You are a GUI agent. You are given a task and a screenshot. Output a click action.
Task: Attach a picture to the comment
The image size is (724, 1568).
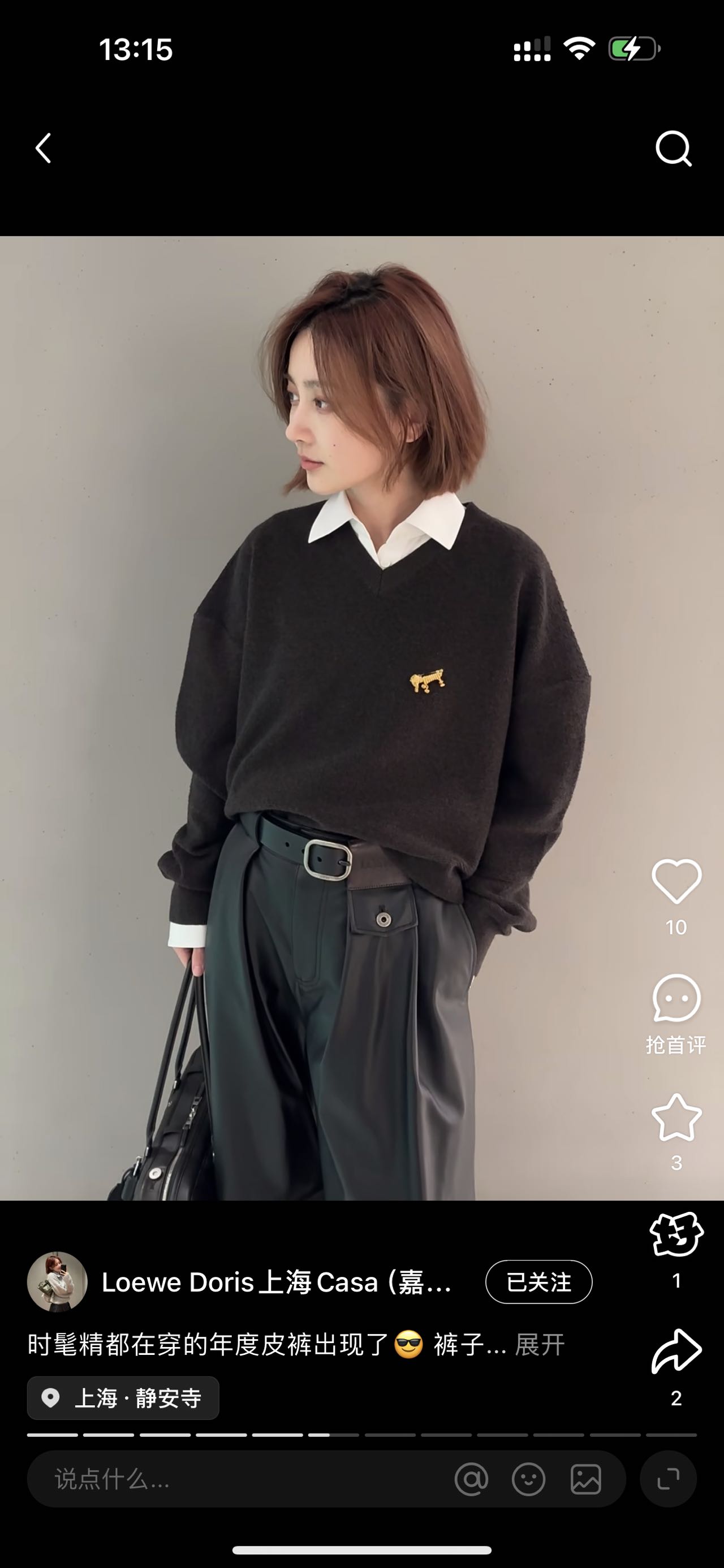(x=586, y=1479)
